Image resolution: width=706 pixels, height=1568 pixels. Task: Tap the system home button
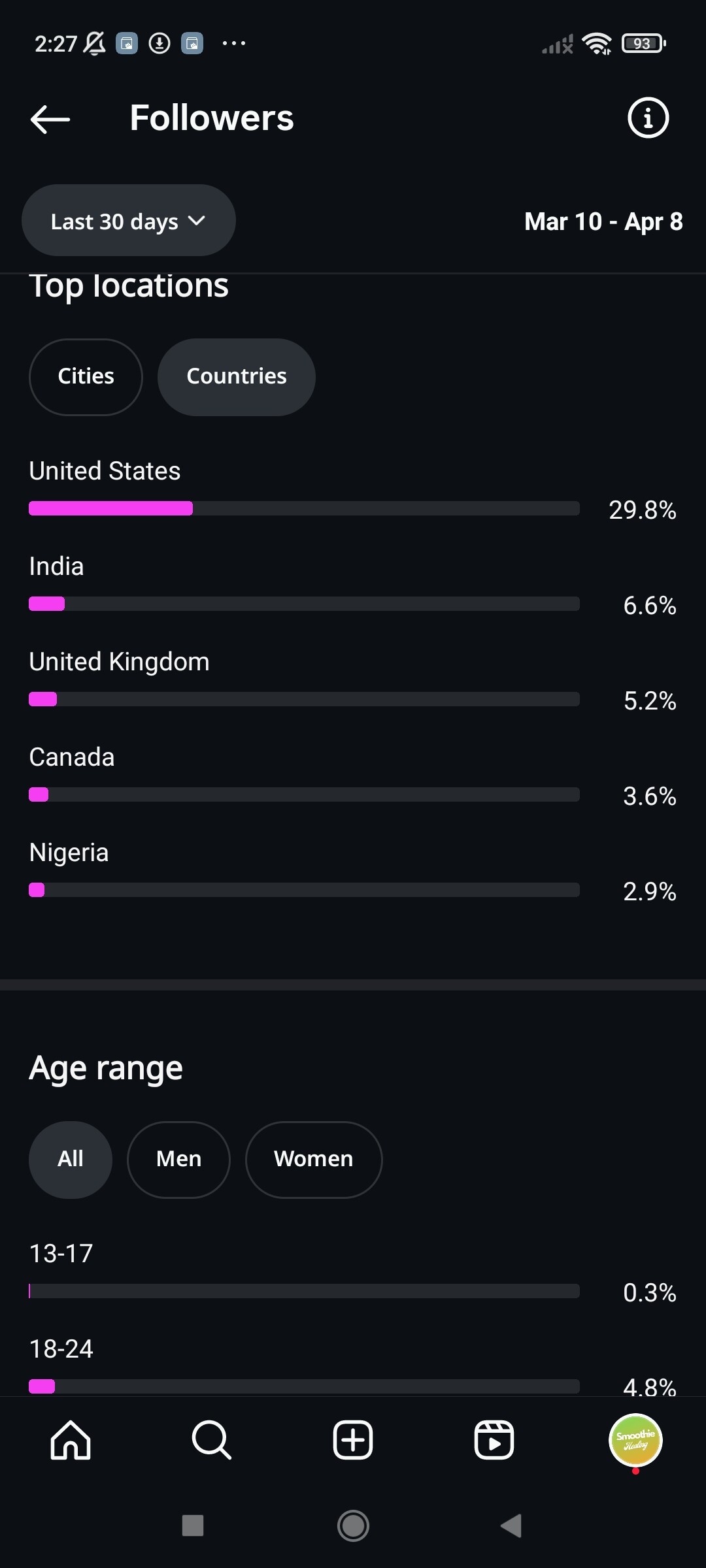353,1526
